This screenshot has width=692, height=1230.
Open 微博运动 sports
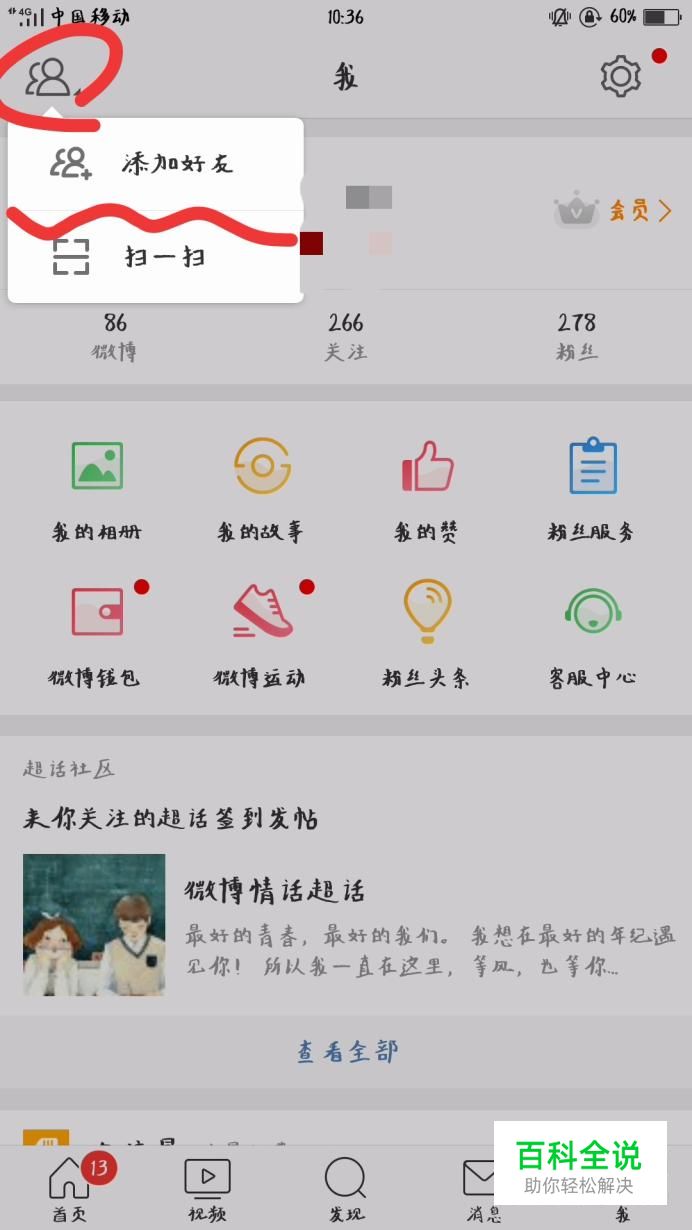click(x=261, y=633)
